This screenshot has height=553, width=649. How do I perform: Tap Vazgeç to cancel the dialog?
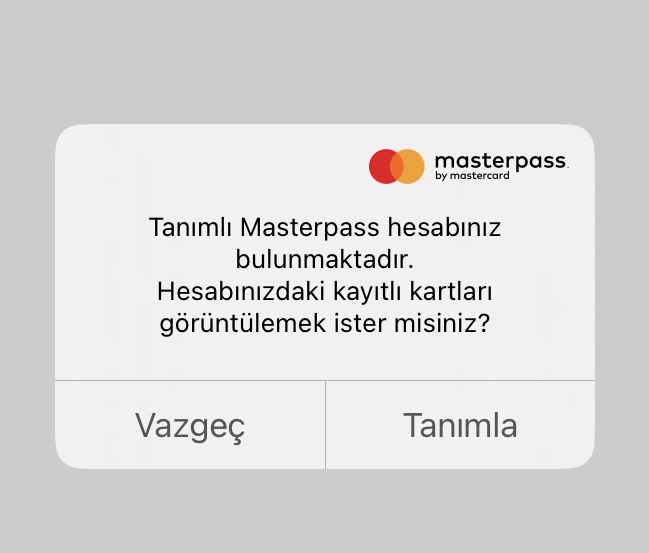click(x=190, y=425)
